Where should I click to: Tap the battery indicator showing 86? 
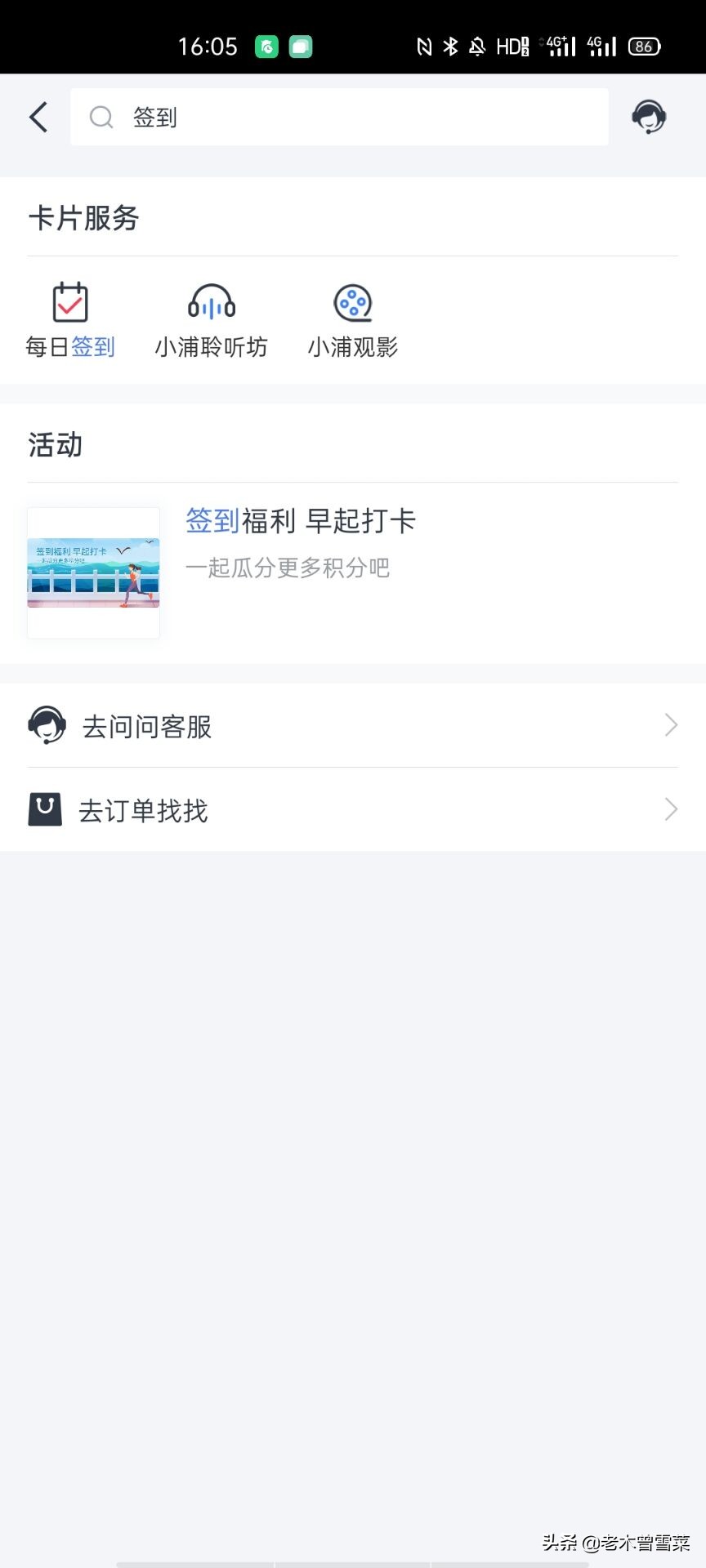pos(643,47)
